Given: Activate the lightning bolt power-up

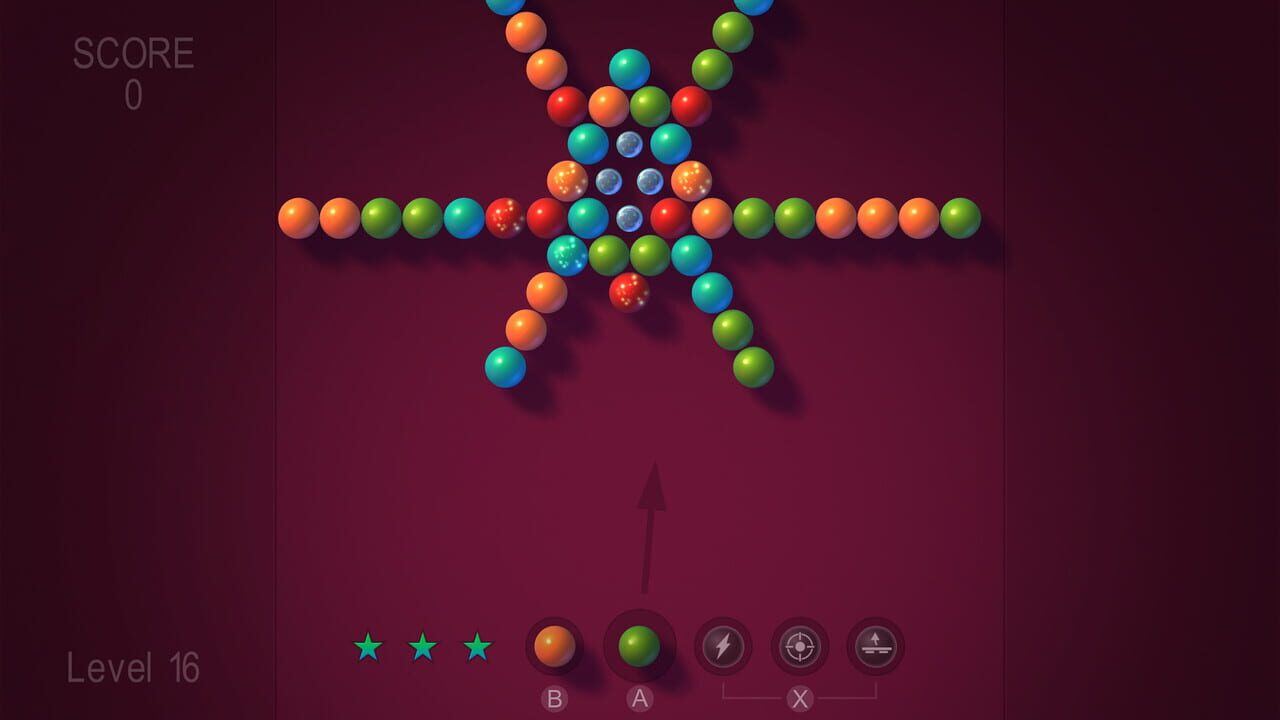Looking at the screenshot, I should (x=722, y=646).
